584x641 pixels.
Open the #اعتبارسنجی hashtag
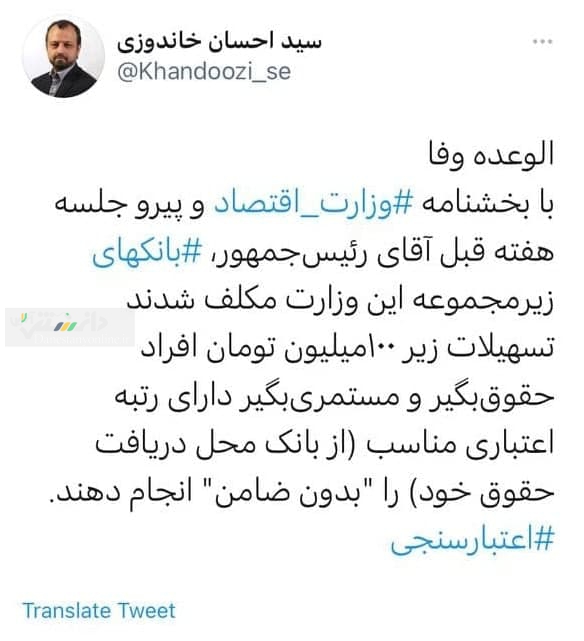point(472,539)
